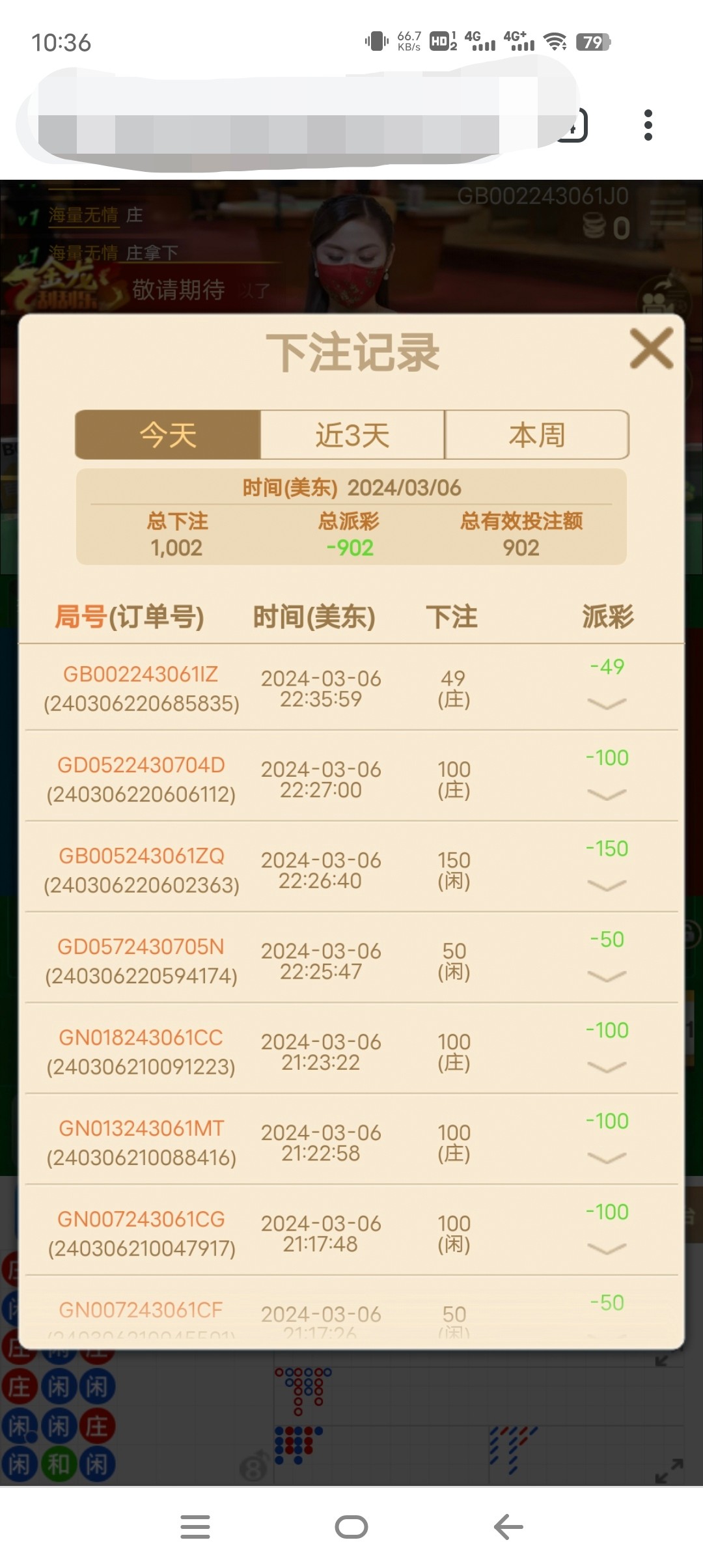The width and height of the screenshot is (703, 1568).
Task: Switch to the 本周 tab
Action: (537, 435)
